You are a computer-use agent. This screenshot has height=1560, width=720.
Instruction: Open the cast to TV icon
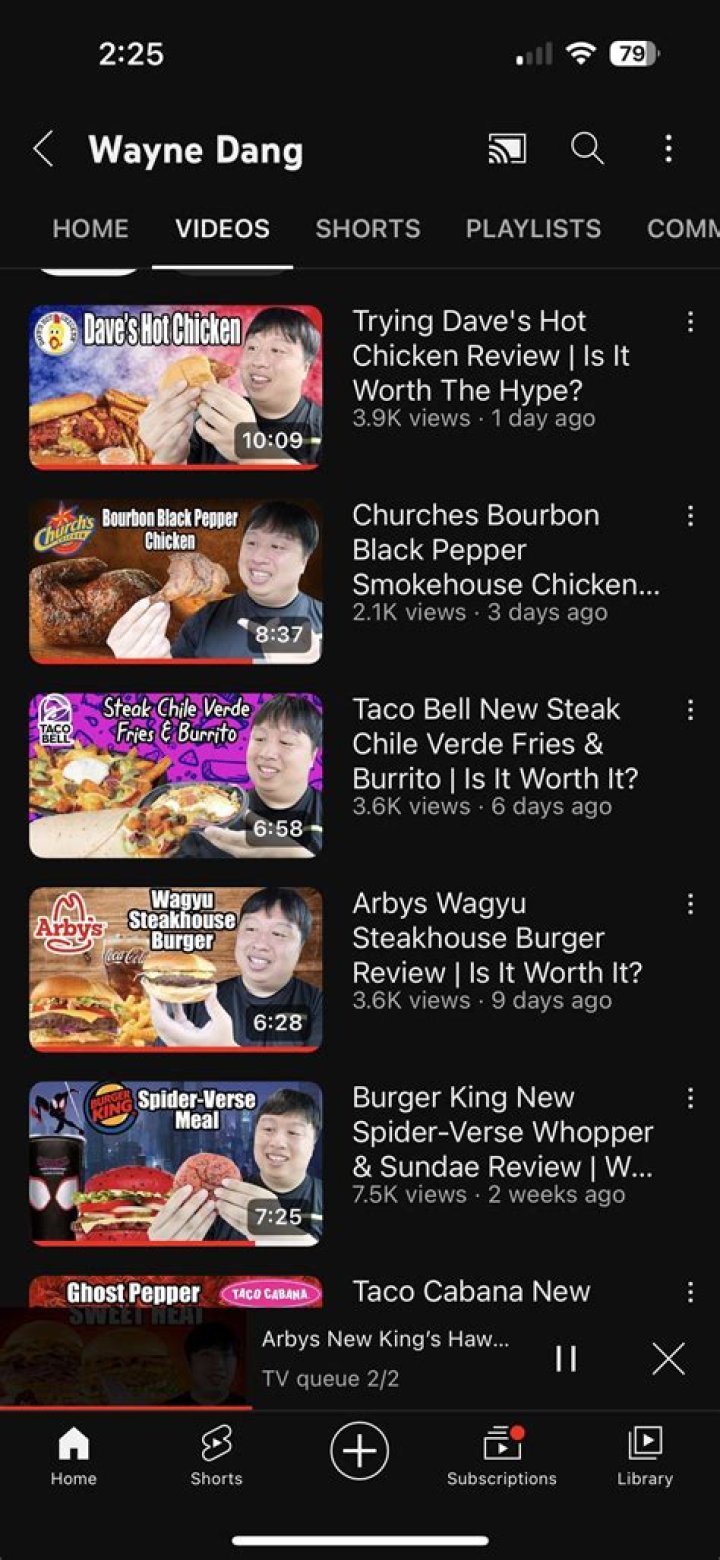click(507, 150)
